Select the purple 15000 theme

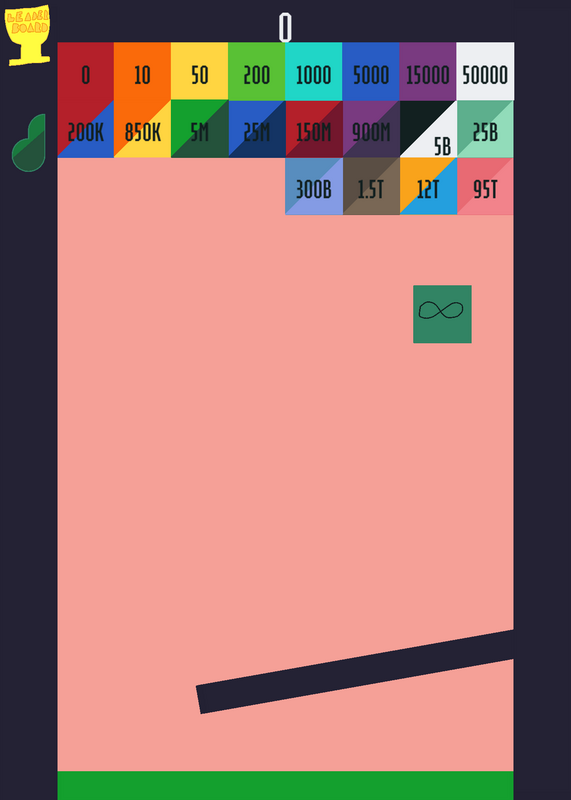428,71
